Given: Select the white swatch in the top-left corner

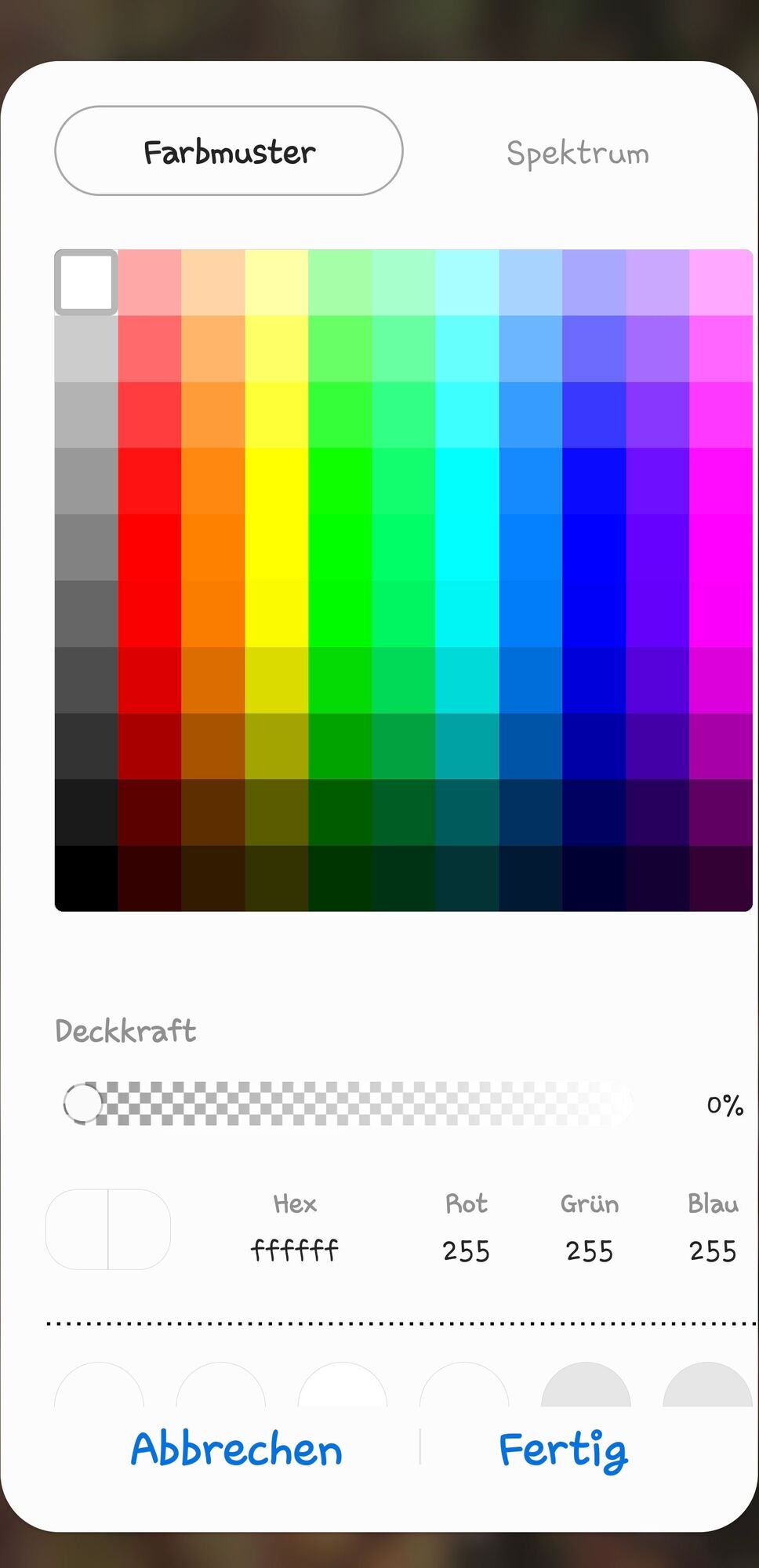Looking at the screenshot, I should (86, 282).
